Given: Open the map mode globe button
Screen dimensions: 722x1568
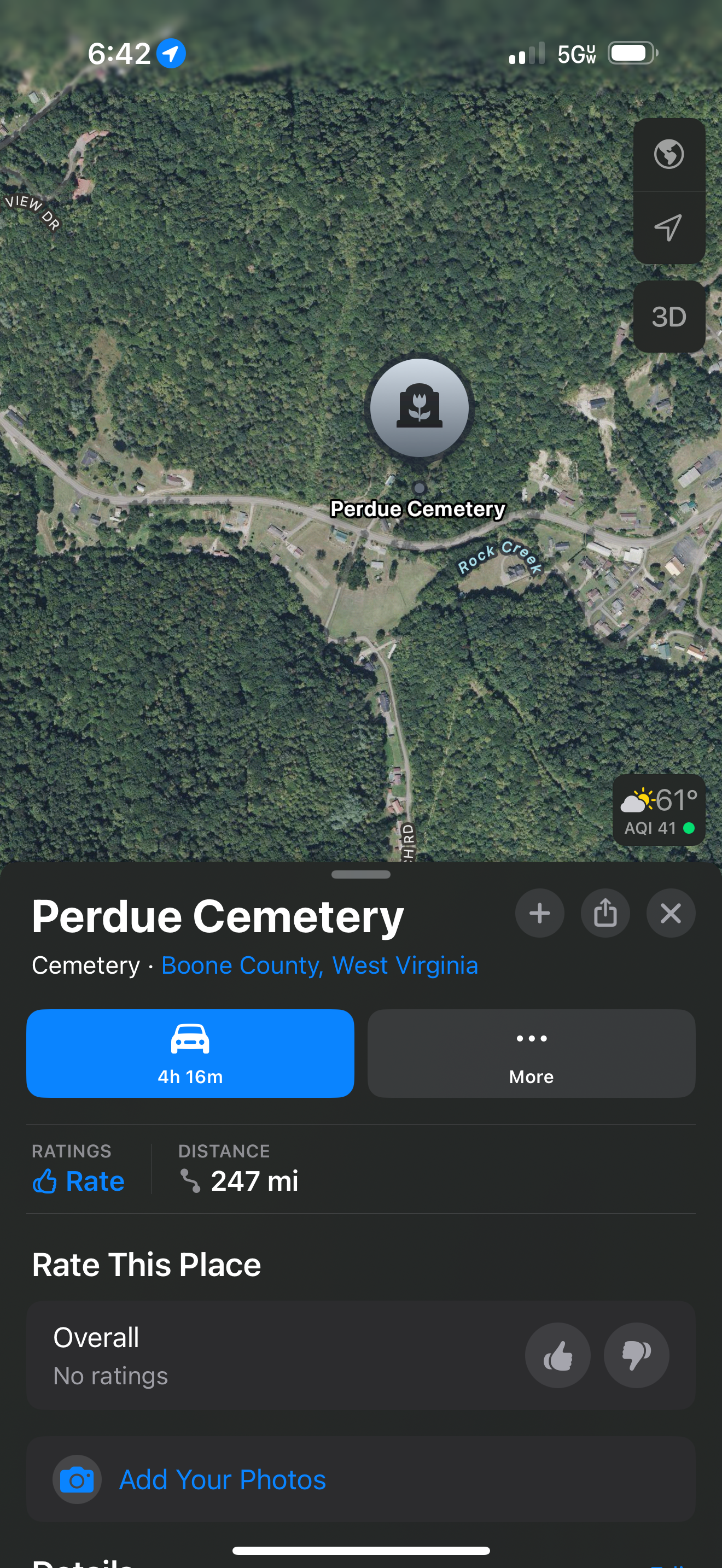Looking at the screenshot, I should (x=668, y=154).
